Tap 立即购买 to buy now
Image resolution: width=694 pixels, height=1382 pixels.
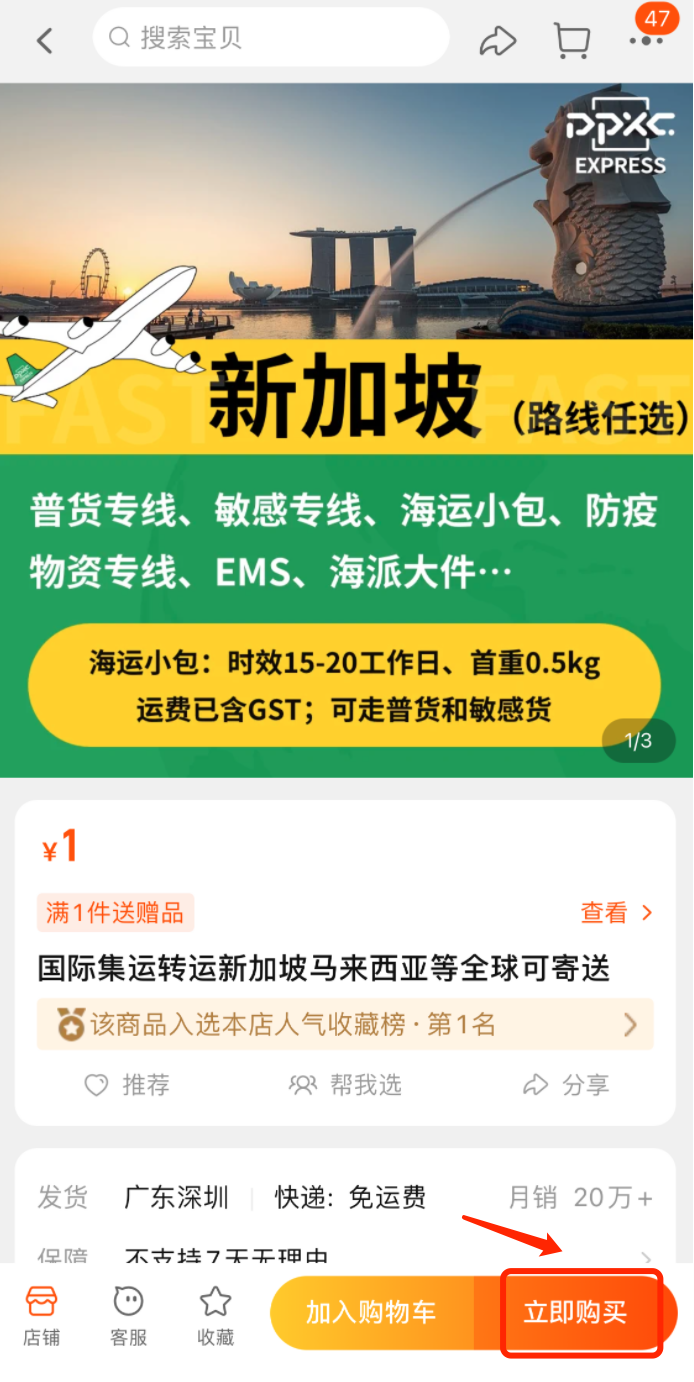[x=576, y=1312]
